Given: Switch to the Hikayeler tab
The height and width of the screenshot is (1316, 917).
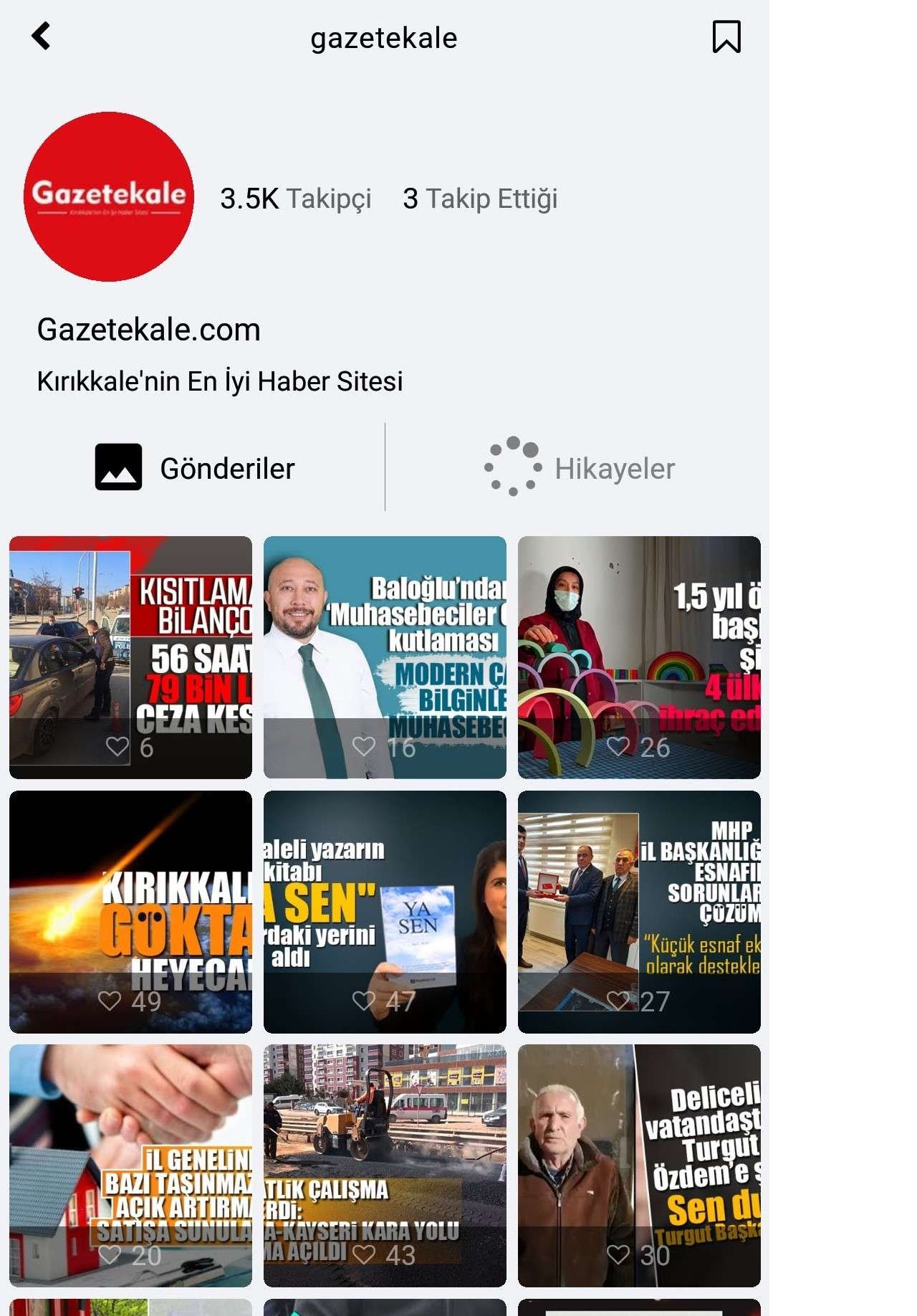Looking at the screenshot, I should pos(579,468).
